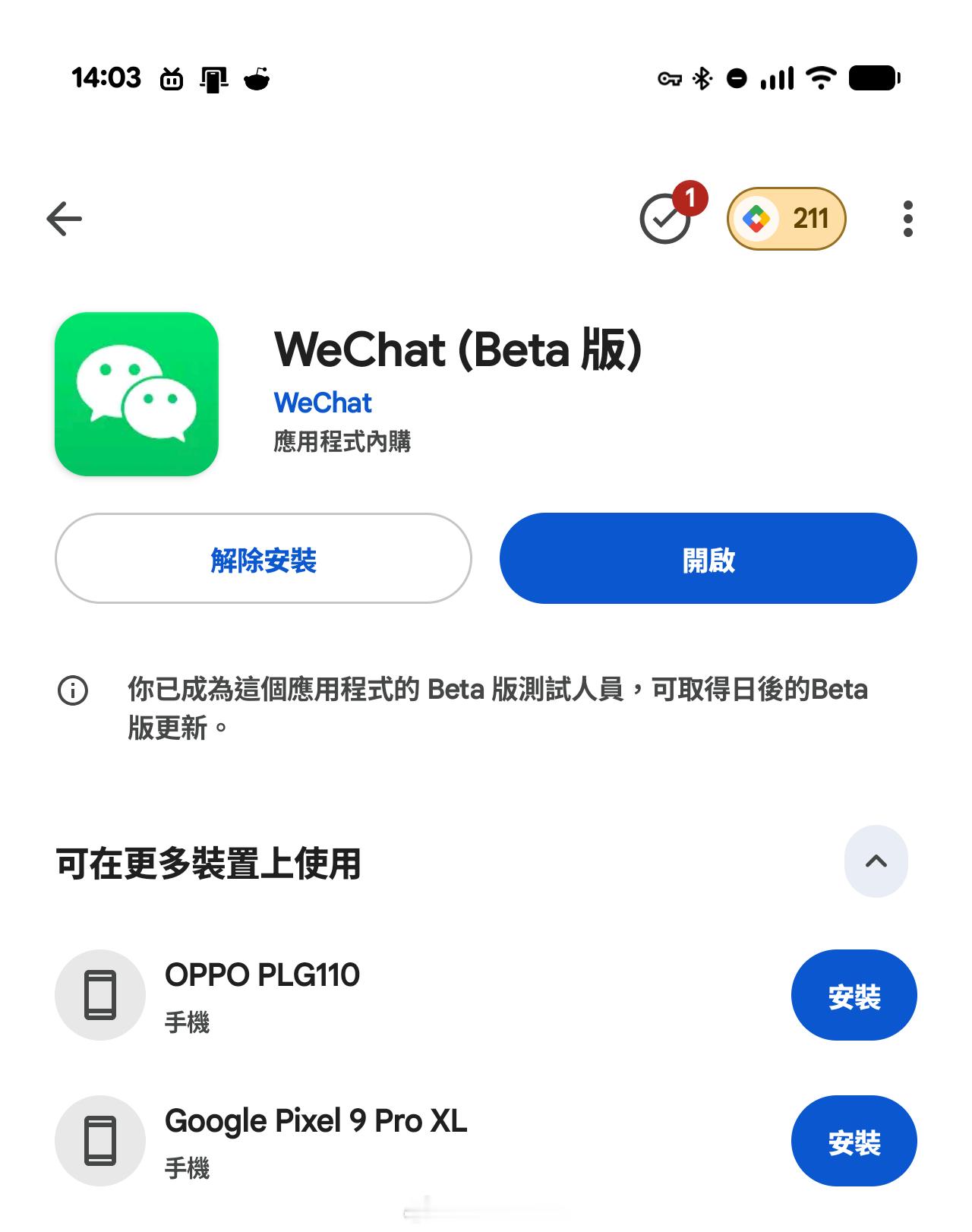Collapse the 可在更多裝置上使用 section
This screenshot has height=1232, width=972.
click(877, 863)
